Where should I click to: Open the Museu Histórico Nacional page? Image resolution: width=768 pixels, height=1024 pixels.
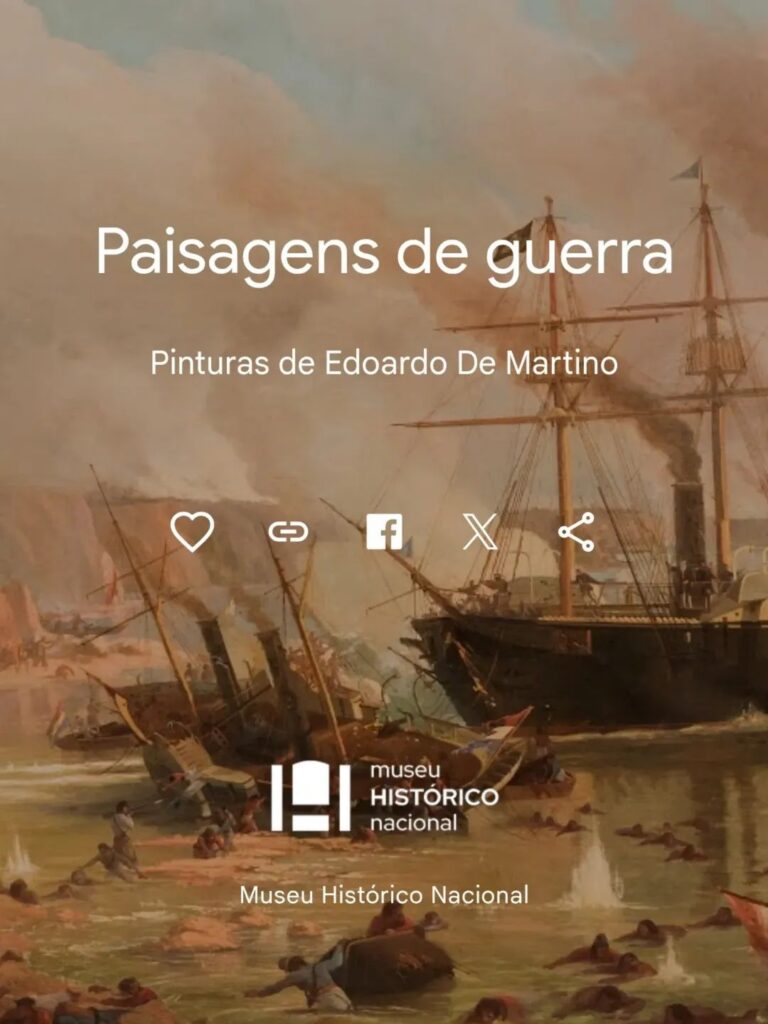coord(384,894)
